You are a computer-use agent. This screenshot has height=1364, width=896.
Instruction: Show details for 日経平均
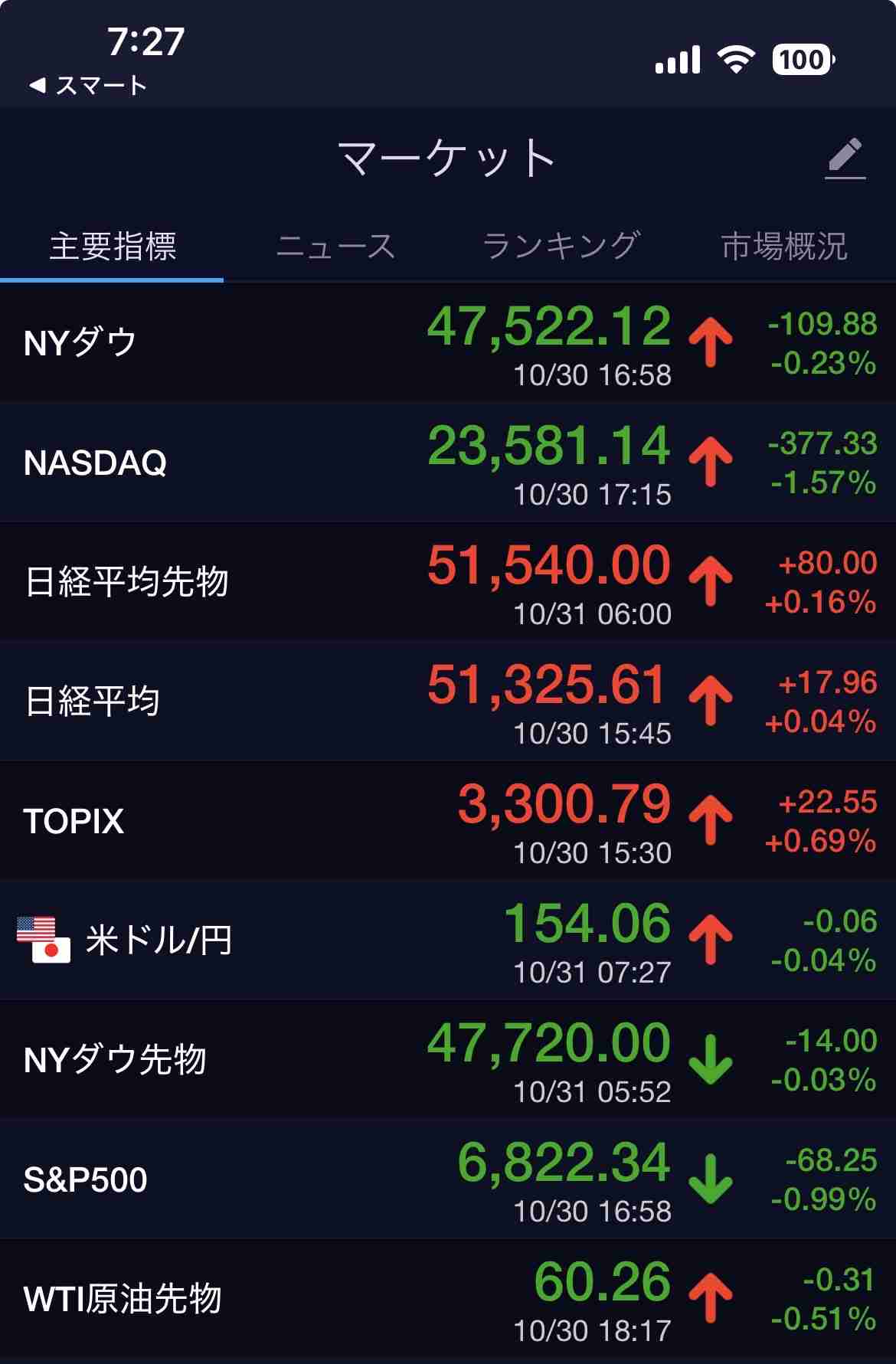pyautogui.click(x=448, y=702)
